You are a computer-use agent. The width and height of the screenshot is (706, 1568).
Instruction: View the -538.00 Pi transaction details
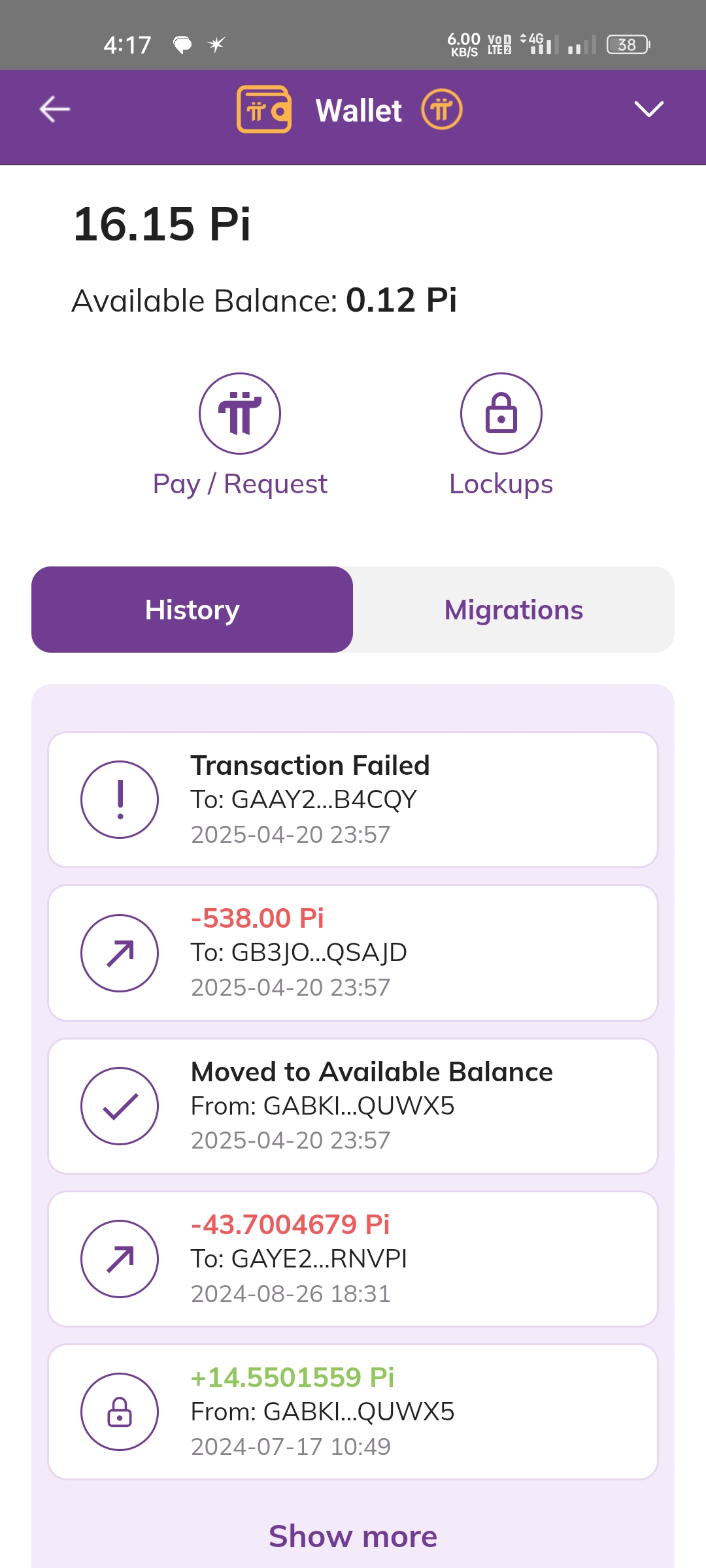(353, 953)
